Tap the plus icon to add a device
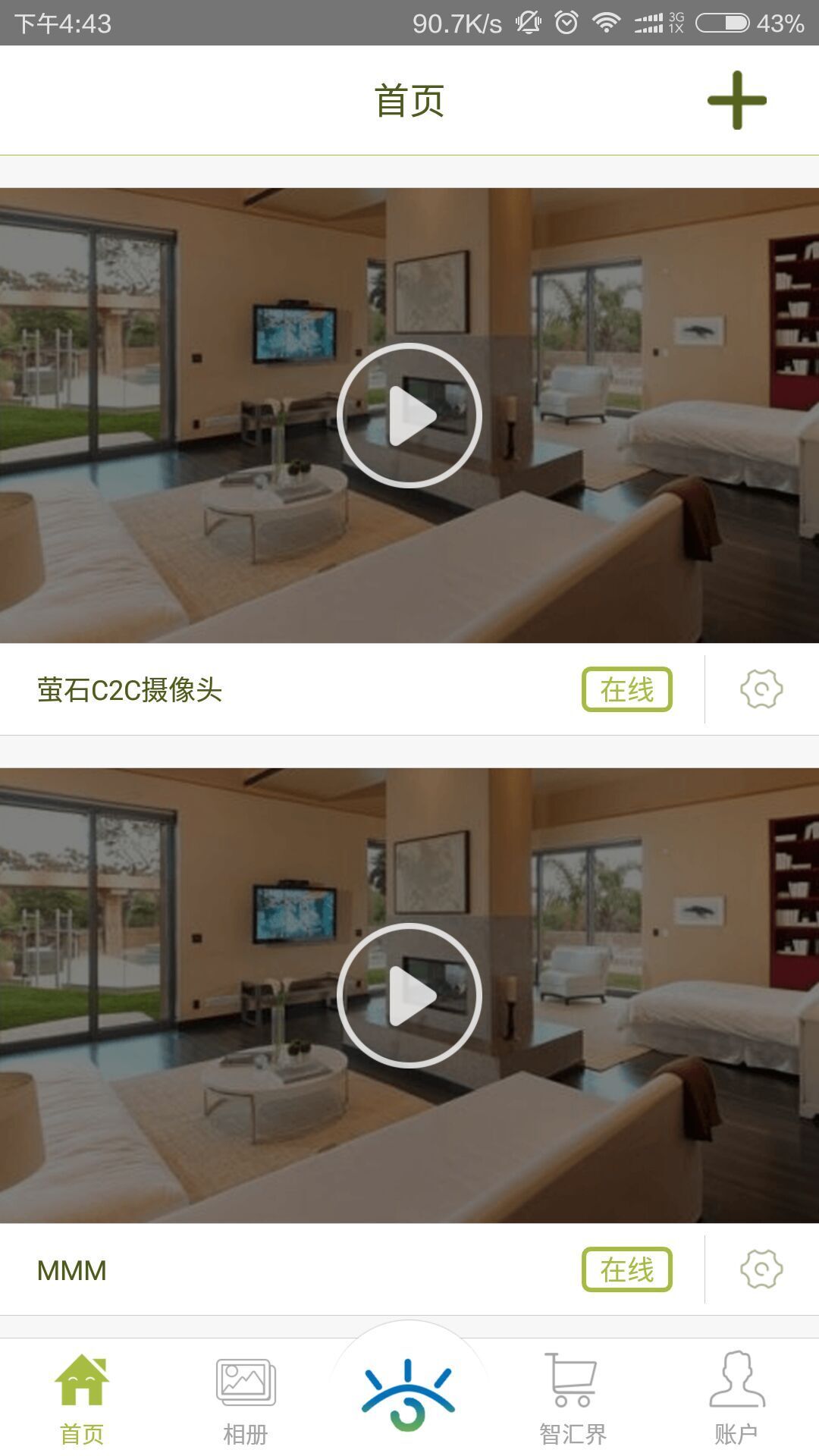Viewport: 819px width, 1456px height. pyautogui.click(x=736, y=100)
